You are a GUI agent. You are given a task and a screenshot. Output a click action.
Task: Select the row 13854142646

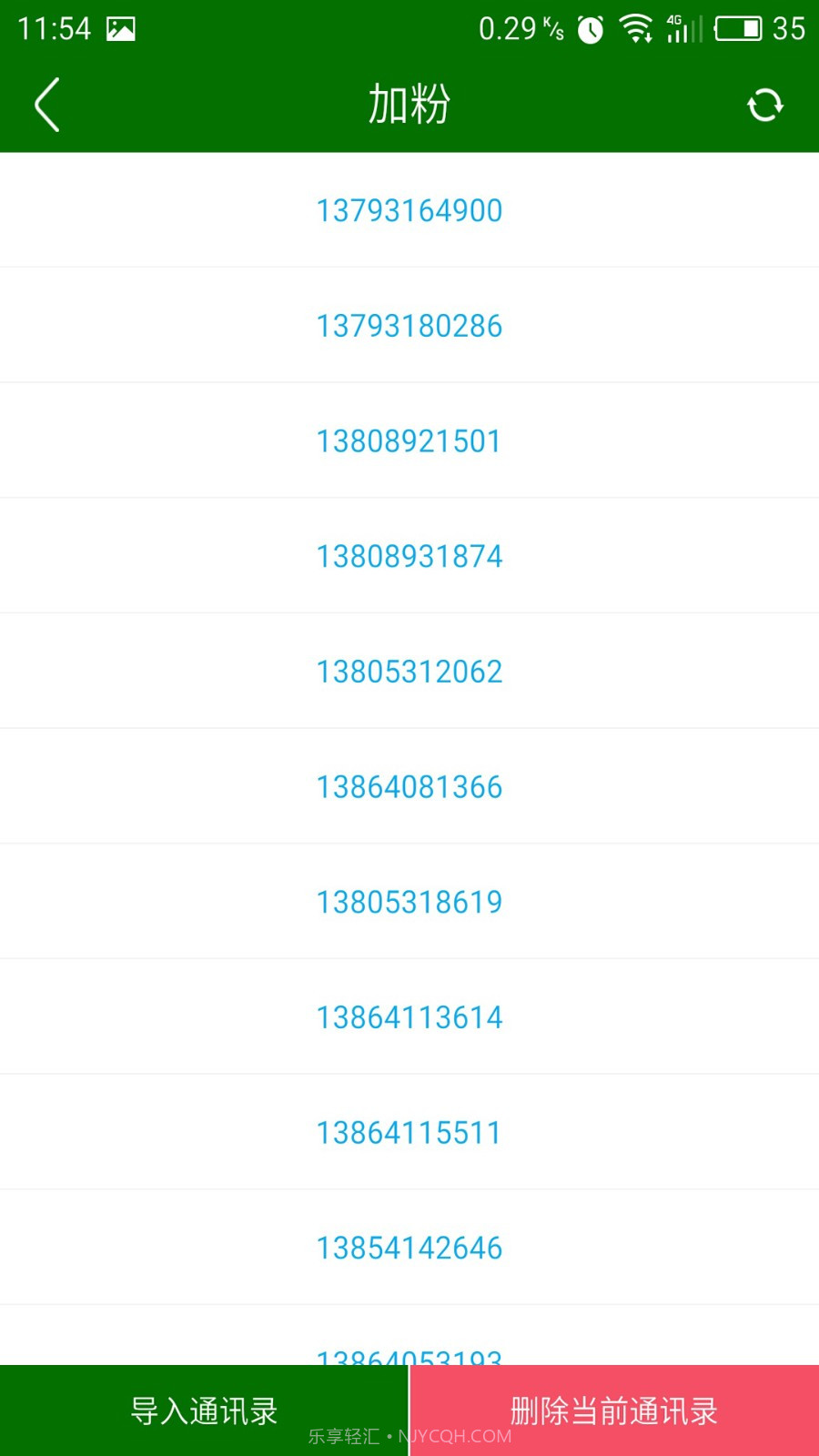point(409,1248)
